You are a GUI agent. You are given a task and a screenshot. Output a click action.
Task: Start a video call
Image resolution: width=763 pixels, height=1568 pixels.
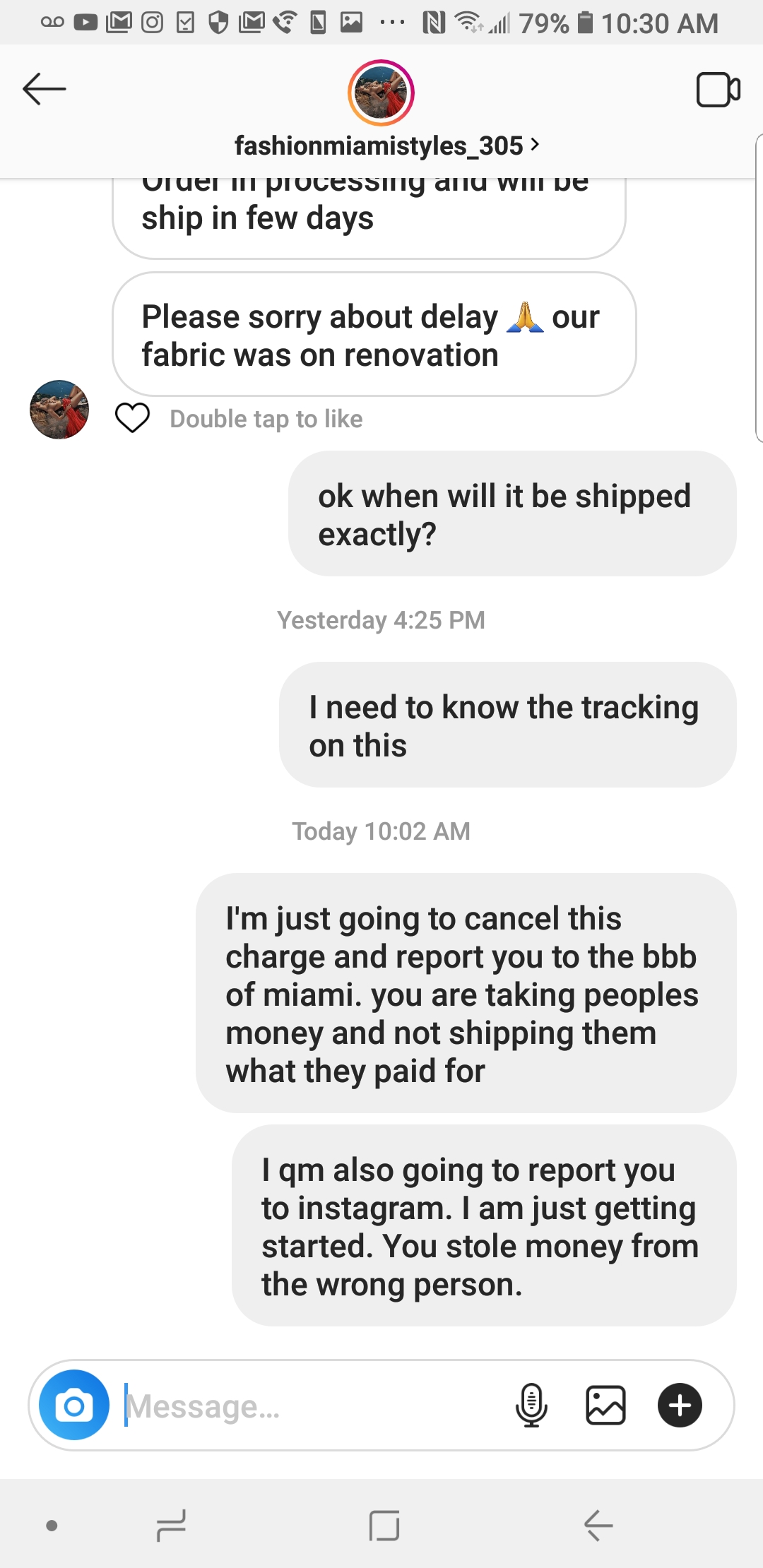718,90
